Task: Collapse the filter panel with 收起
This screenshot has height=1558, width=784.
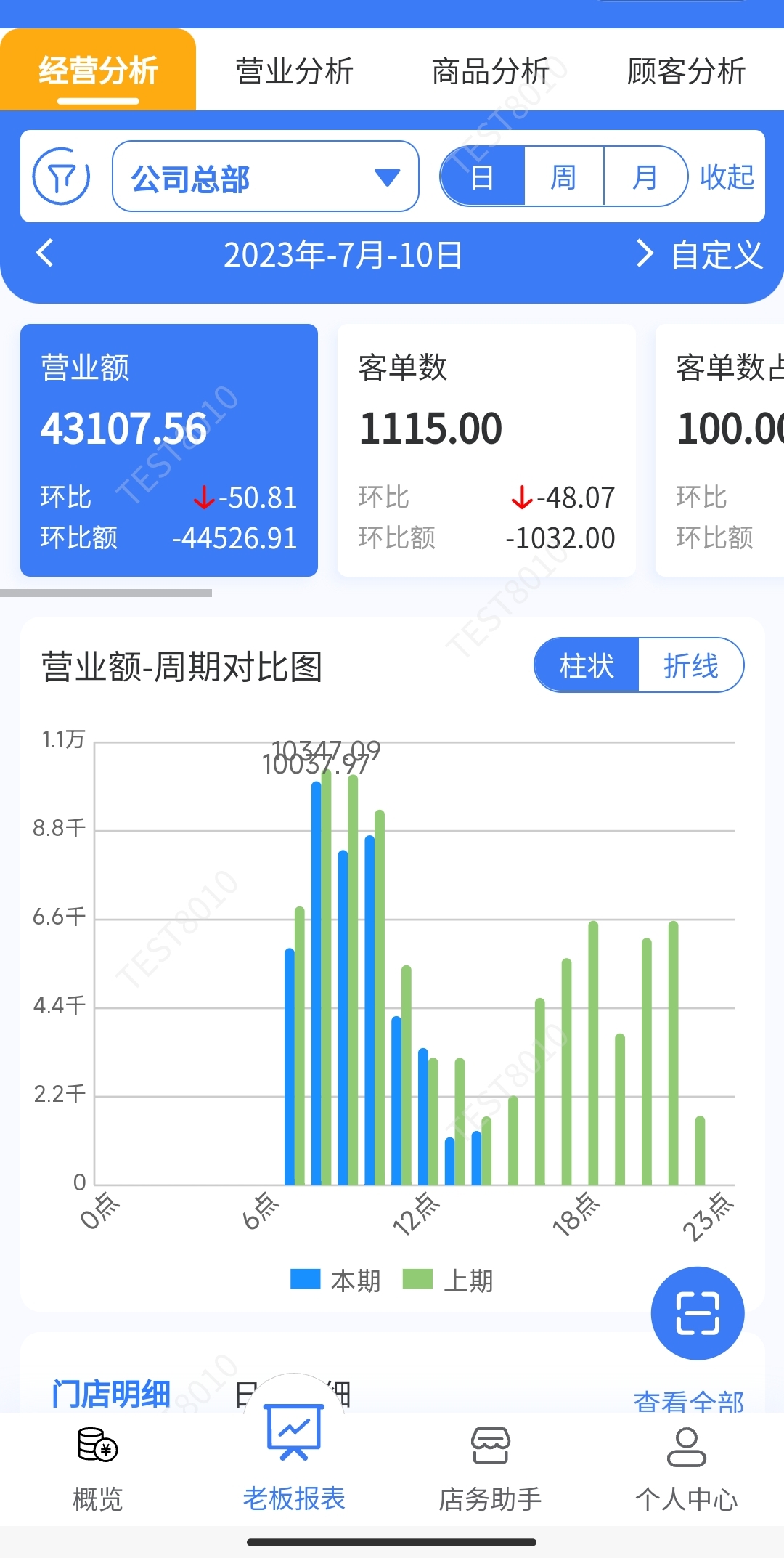Action: pos(727,177)
